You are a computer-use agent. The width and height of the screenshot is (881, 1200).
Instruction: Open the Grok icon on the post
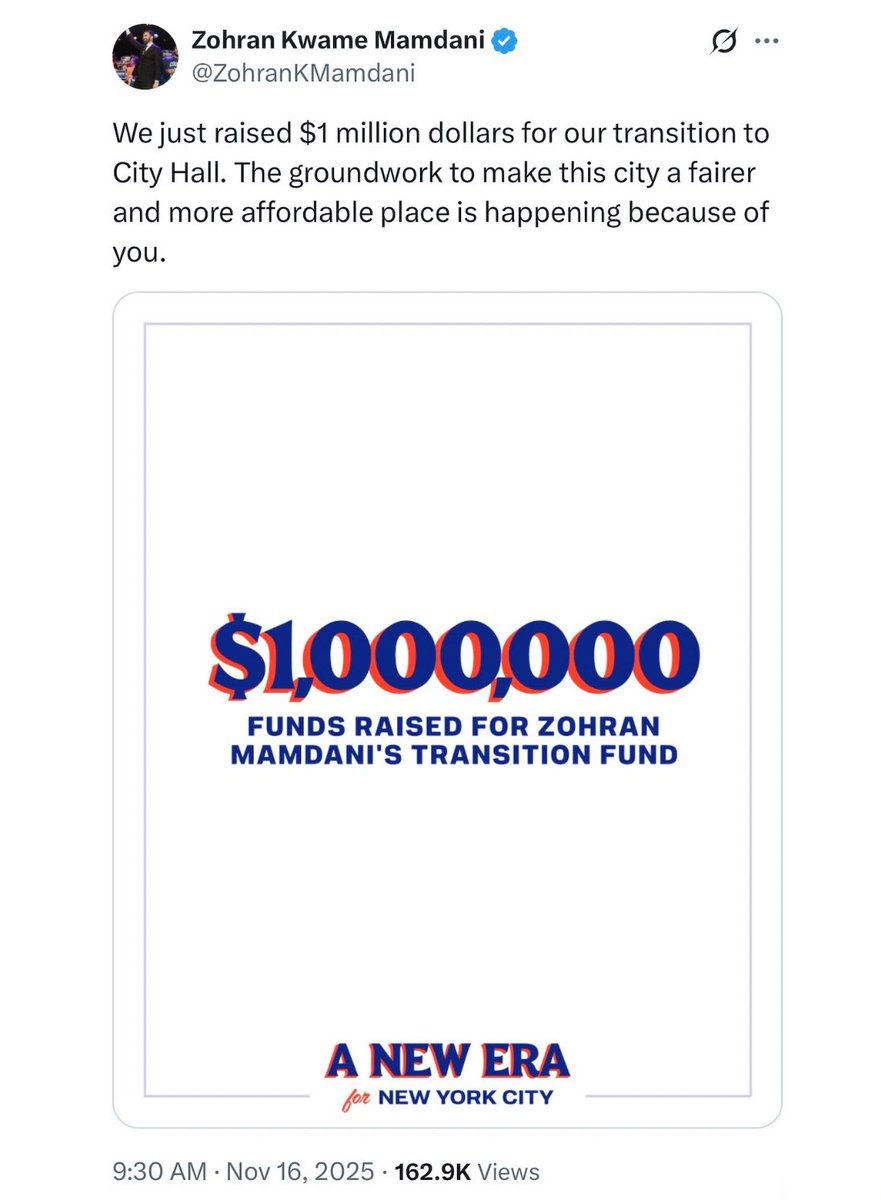tap(721, 42)
